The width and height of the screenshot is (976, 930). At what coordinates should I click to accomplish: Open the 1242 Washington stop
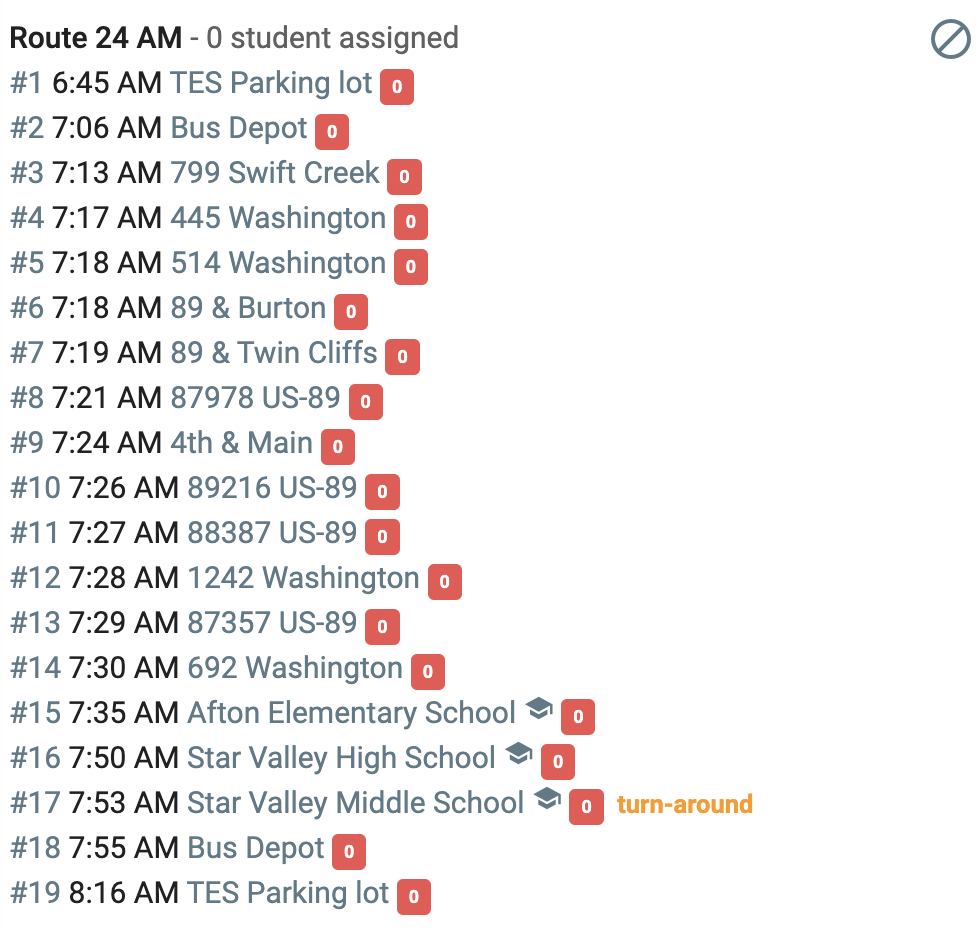click(x=303, y=578)
